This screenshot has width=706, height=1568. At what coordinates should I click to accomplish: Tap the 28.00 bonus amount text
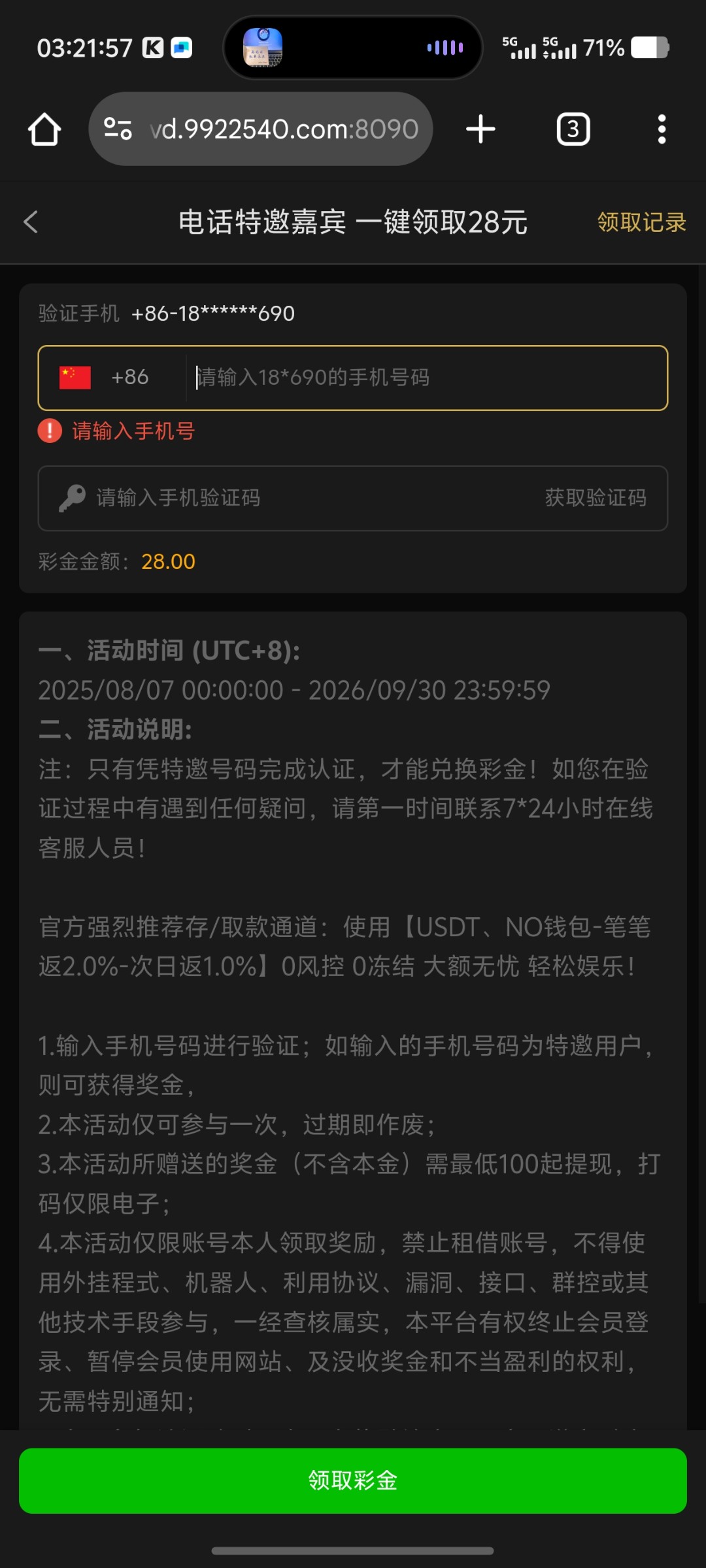[169, 561]
